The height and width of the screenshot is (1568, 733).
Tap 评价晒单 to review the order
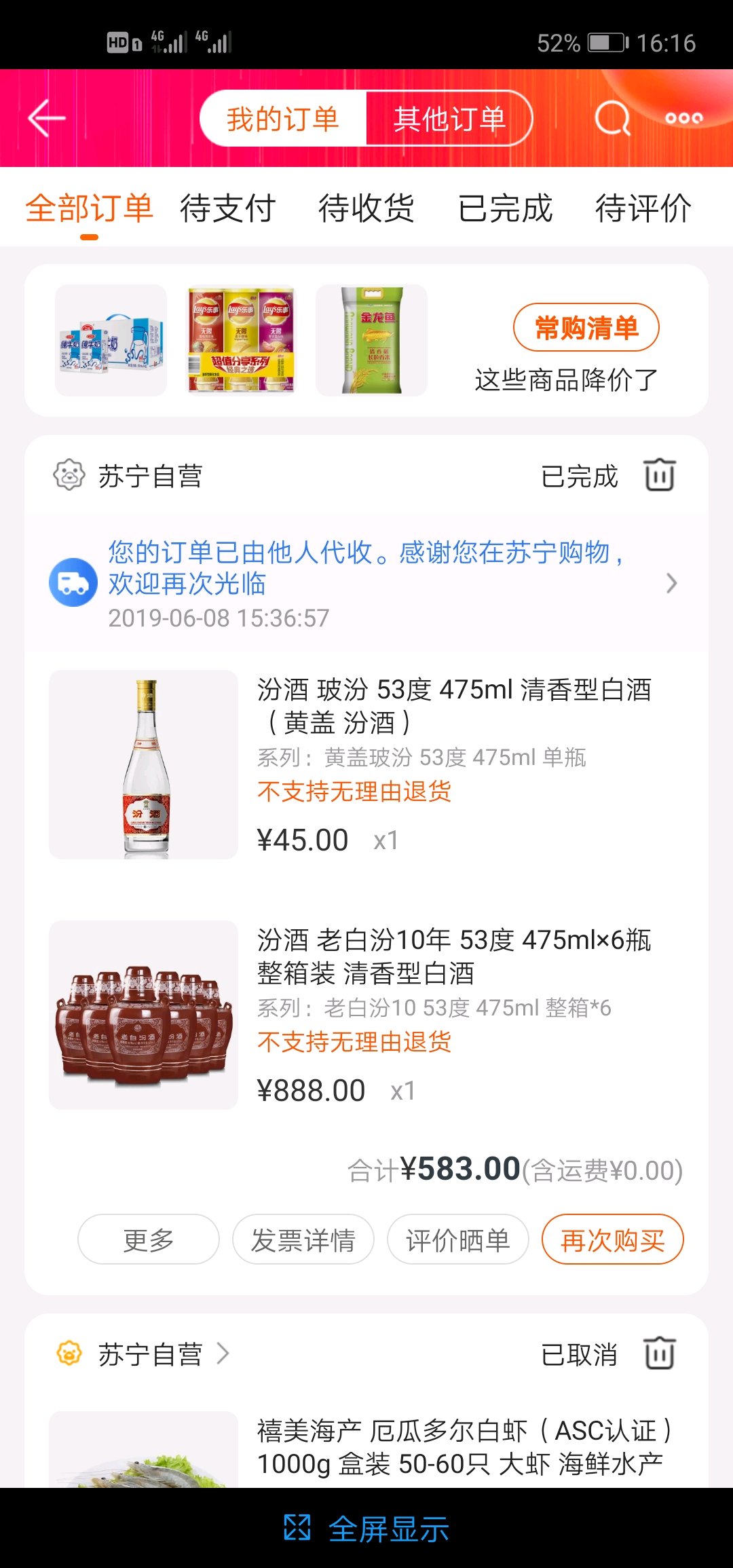pyautogui.click(x=457, y=1239)
